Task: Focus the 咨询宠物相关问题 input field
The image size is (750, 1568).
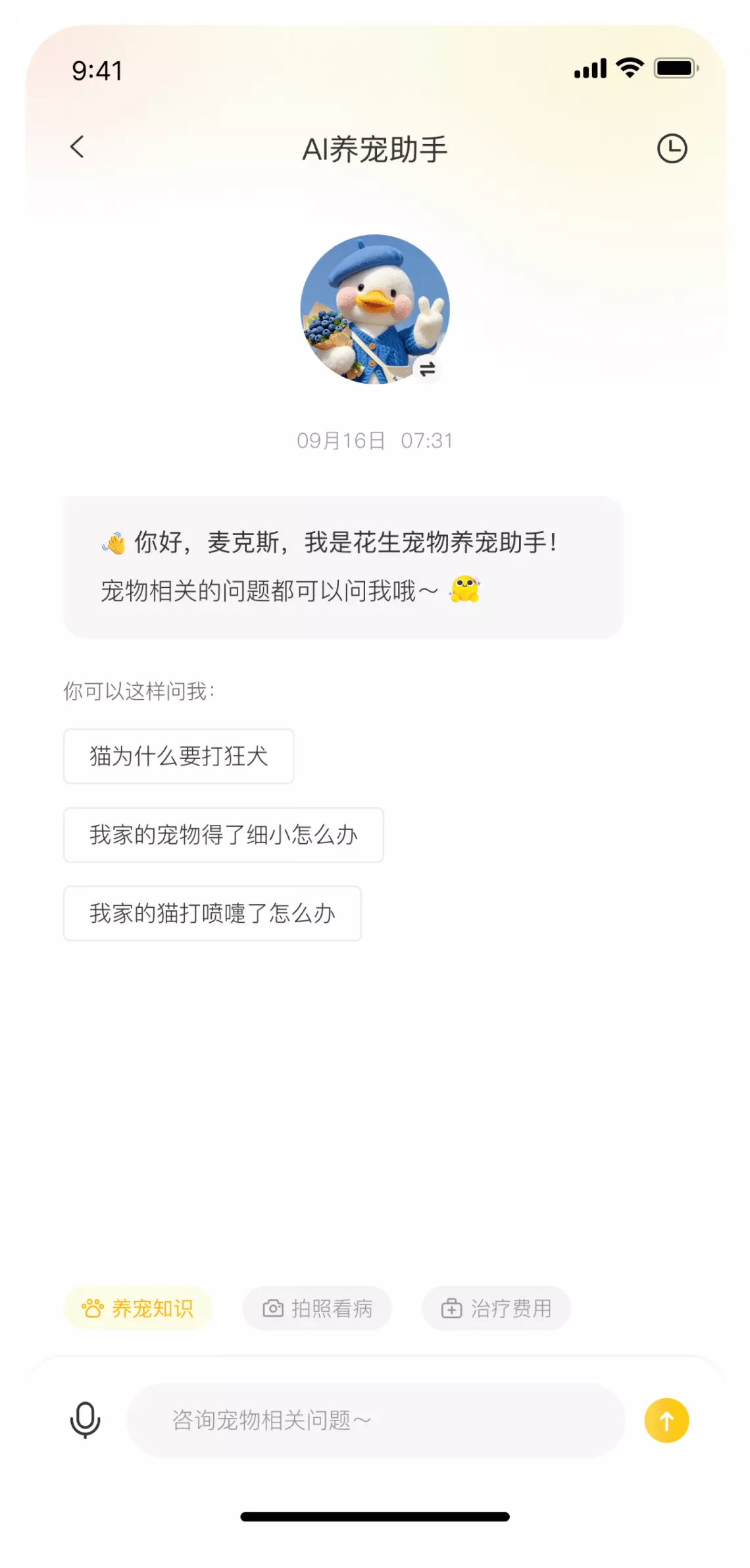Action: (x=375, y=1420)
